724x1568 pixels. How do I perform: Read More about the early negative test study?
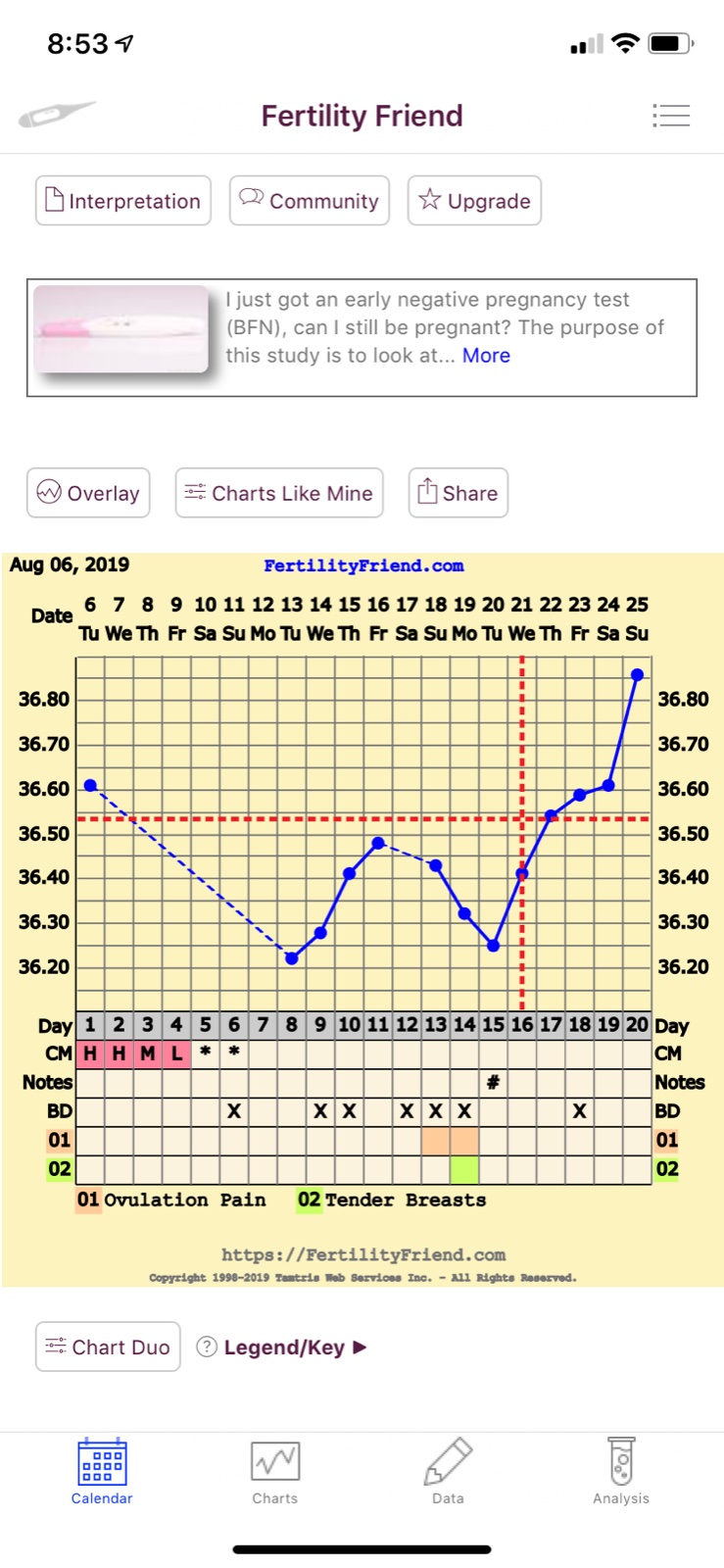pyautogui.click(x=486, y=356)
